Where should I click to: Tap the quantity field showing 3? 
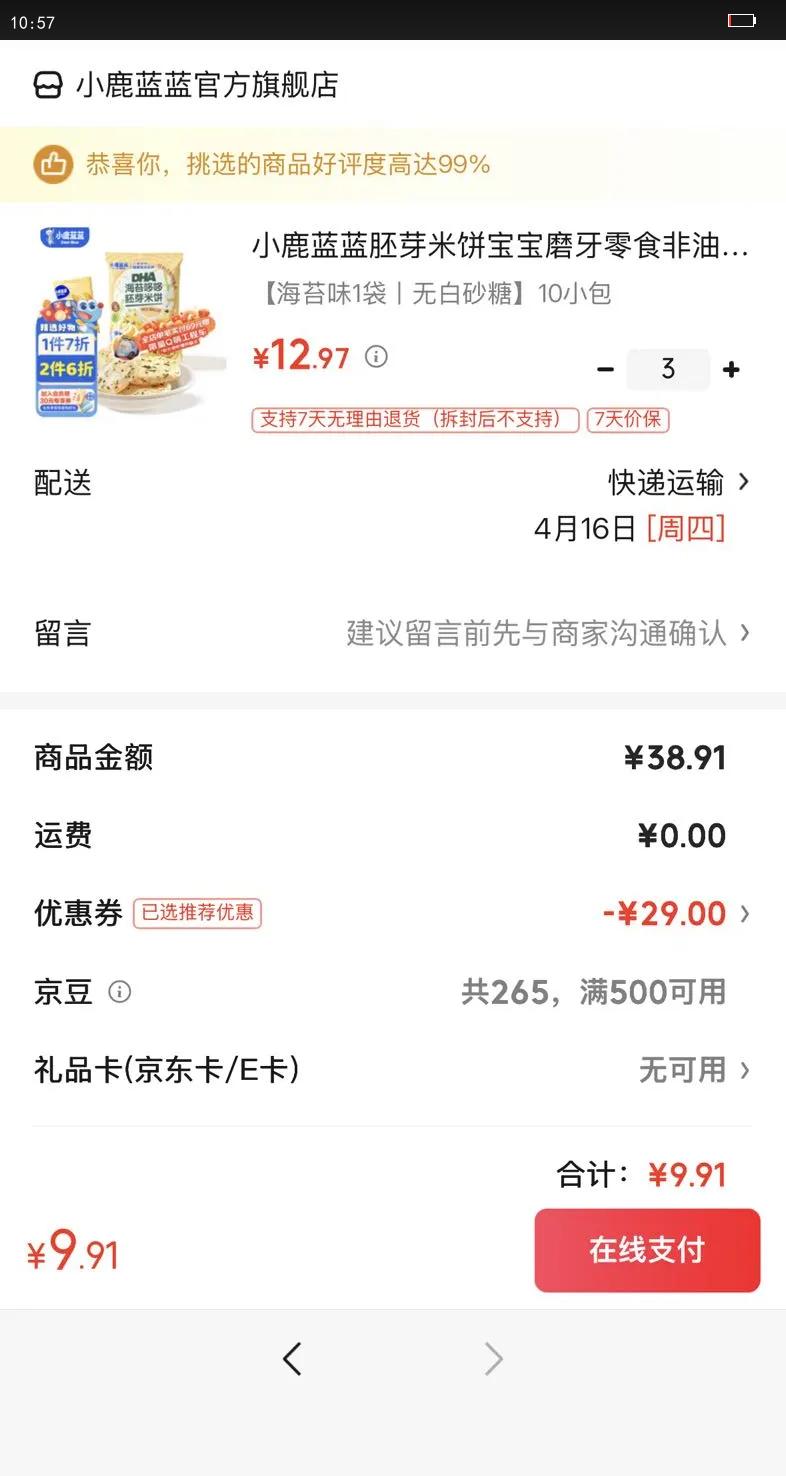coord(668,370)
